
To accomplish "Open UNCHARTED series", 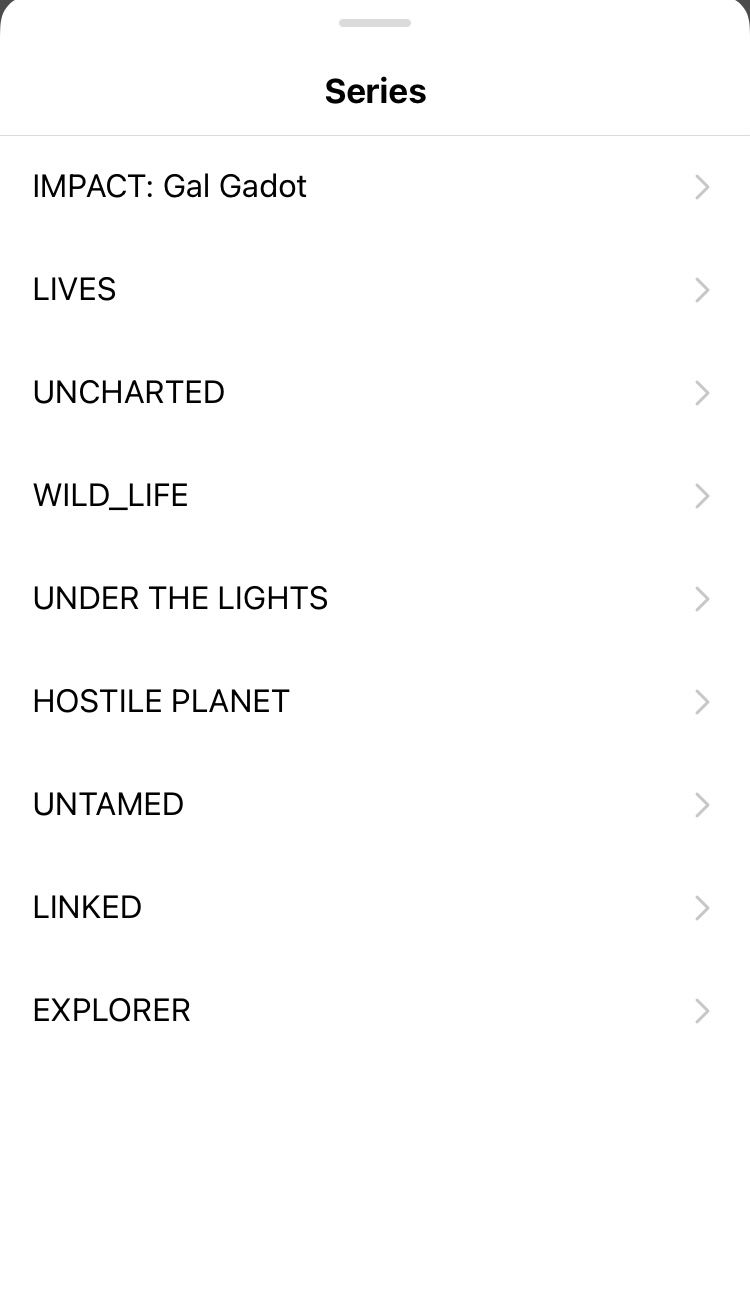I will 375,393.
